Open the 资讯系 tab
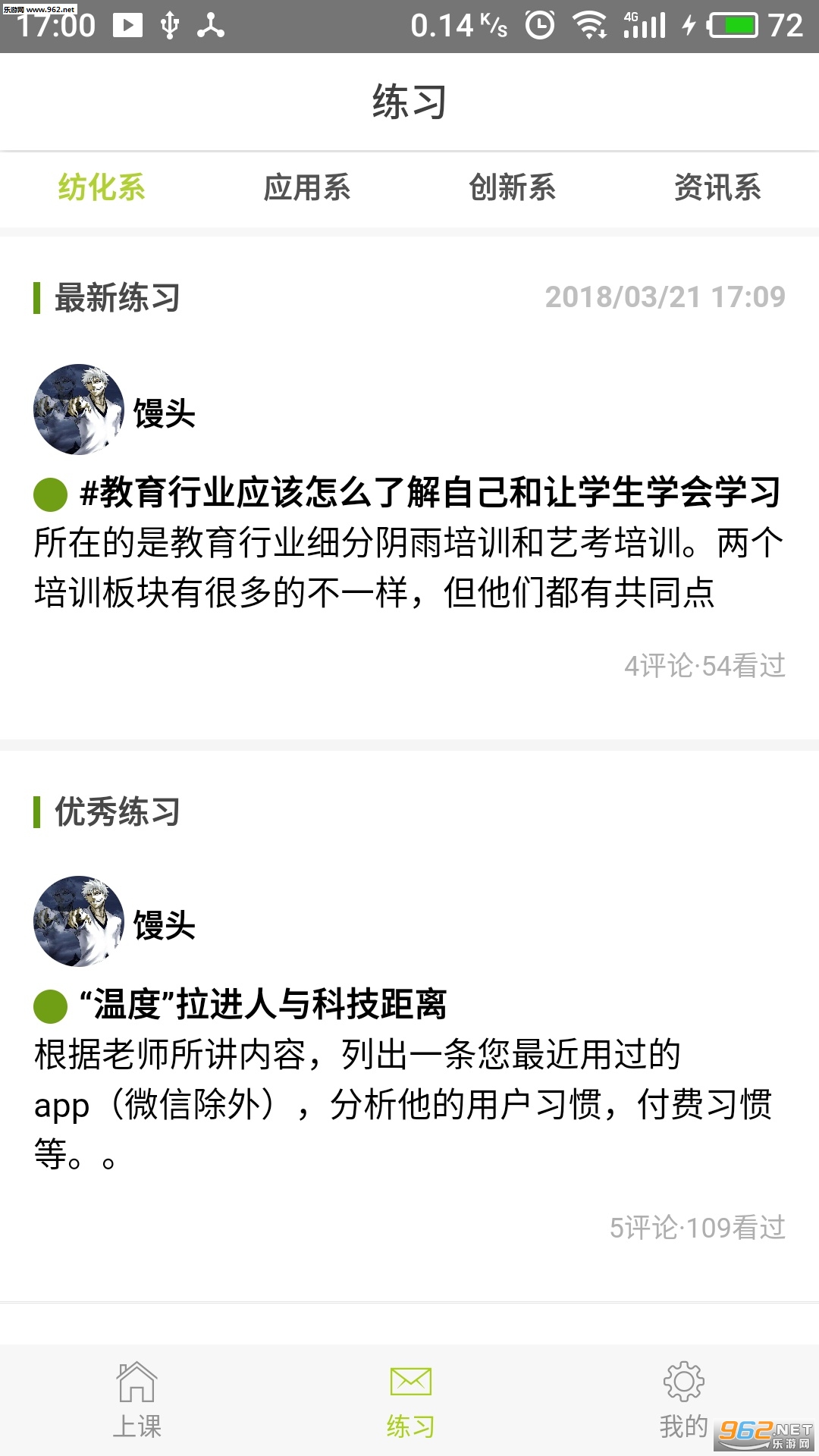Image resolution: width=819 pixels, height=1456 pixels. pyautogui.click(x=717, y=187)
